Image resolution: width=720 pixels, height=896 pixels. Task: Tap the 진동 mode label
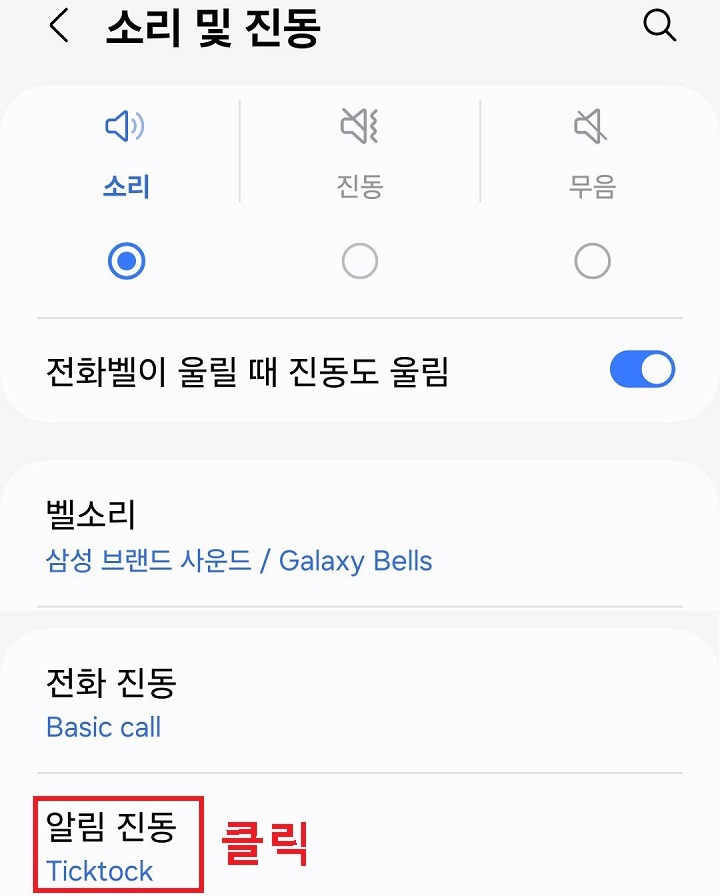click(x=359, y=187)
